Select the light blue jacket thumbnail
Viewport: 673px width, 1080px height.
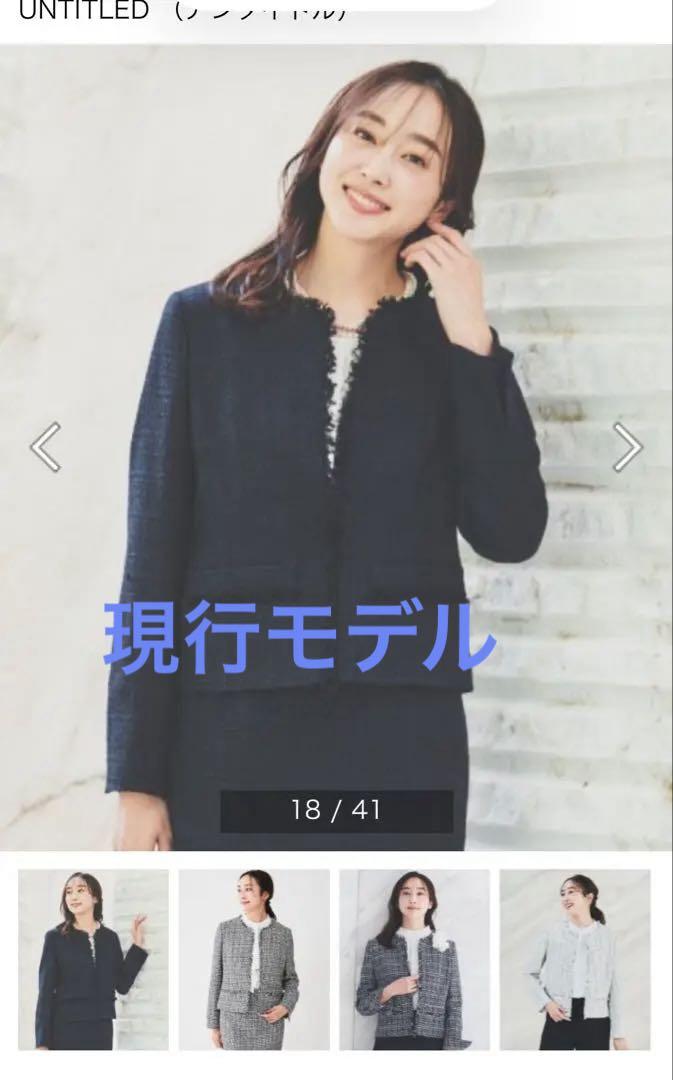pyautogui.click(x=575, y=959)
